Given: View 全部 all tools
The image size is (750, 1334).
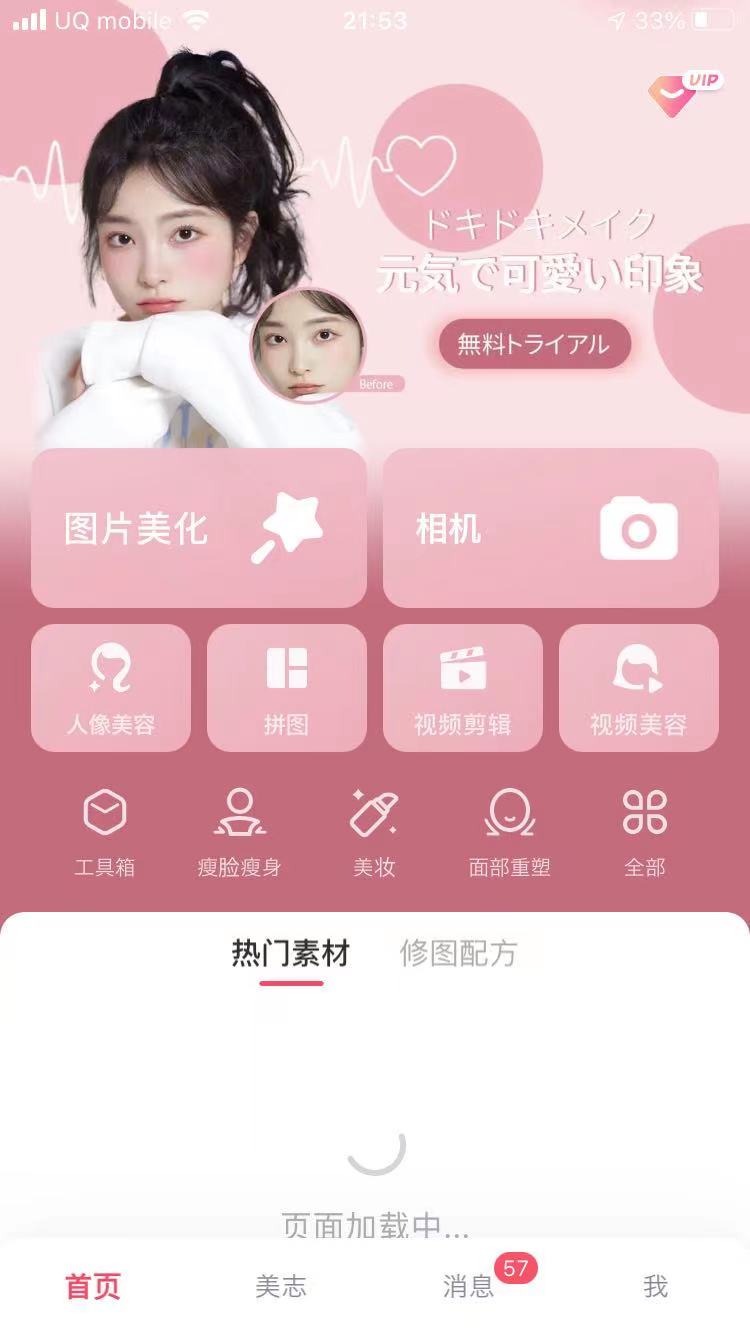Looking at the screenshot, I should coord(644,832).
